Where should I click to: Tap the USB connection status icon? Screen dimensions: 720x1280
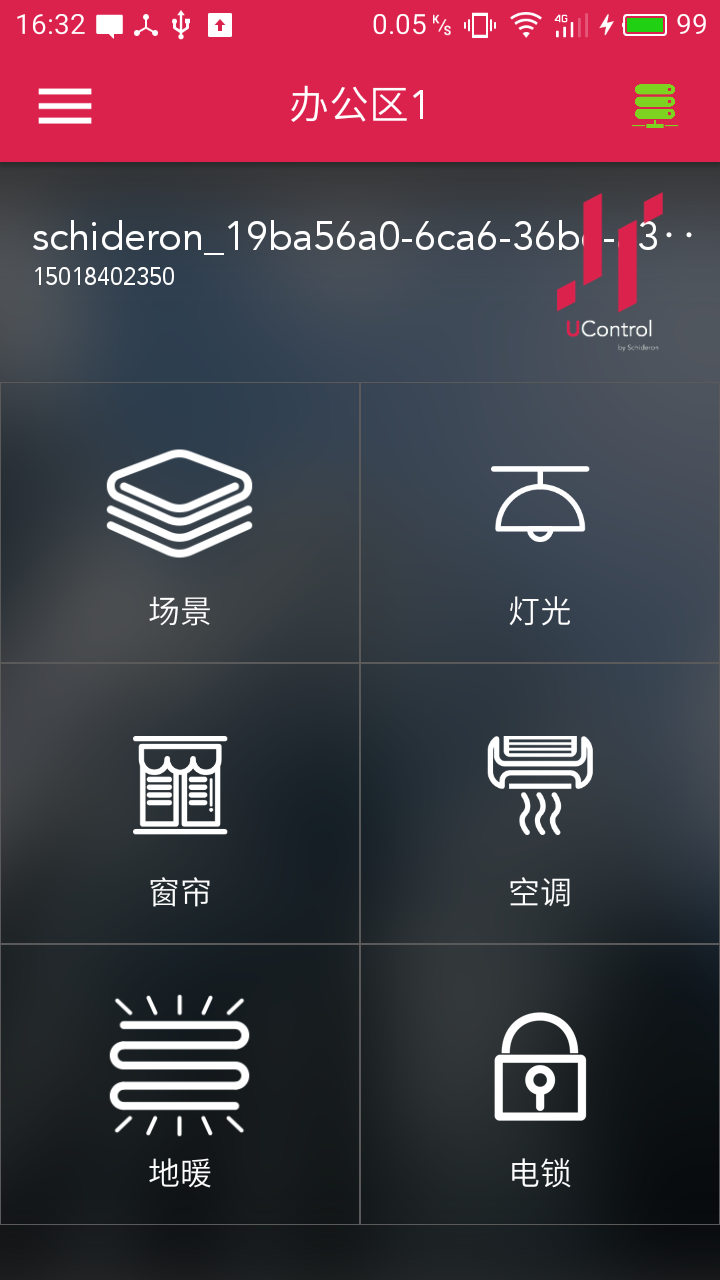point(180,24)
